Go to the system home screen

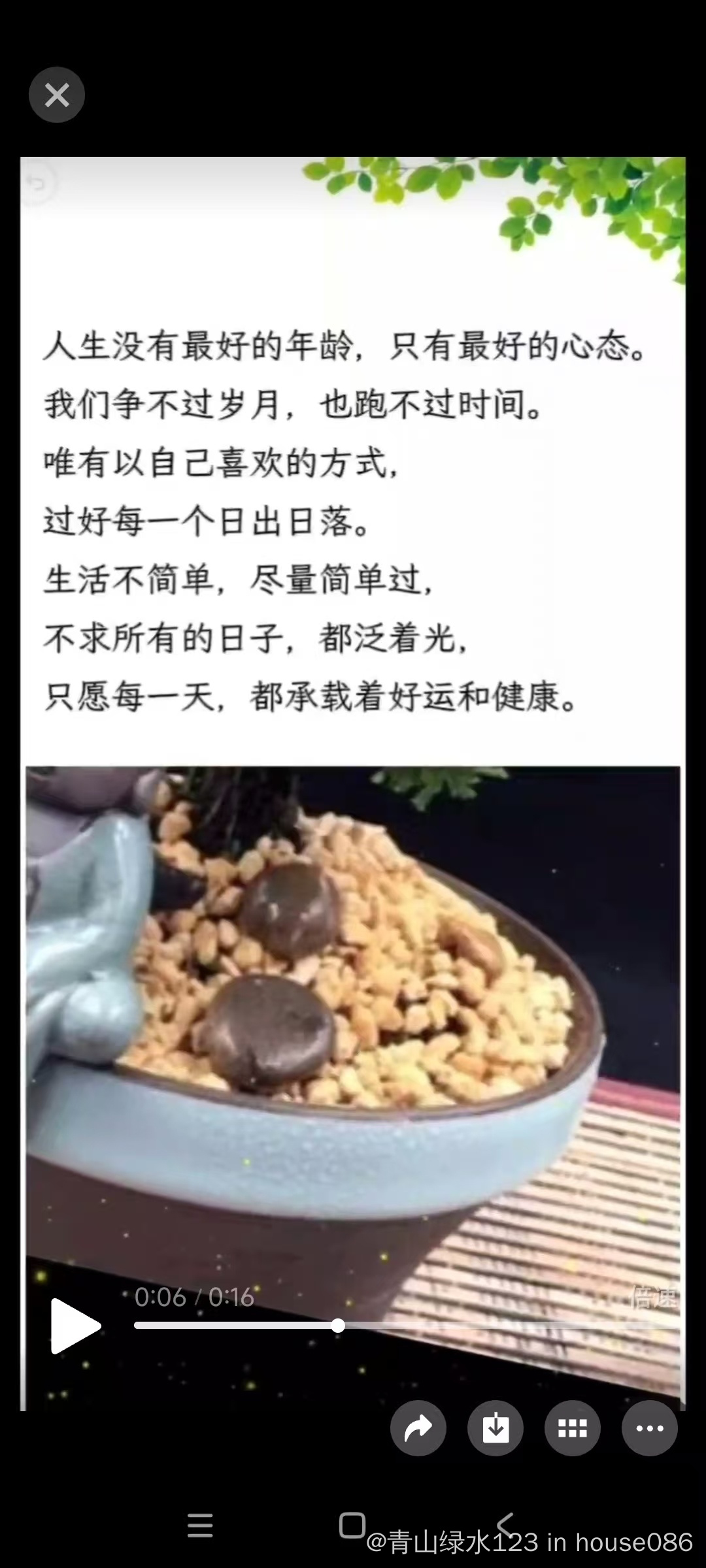tap(352, 1526)
